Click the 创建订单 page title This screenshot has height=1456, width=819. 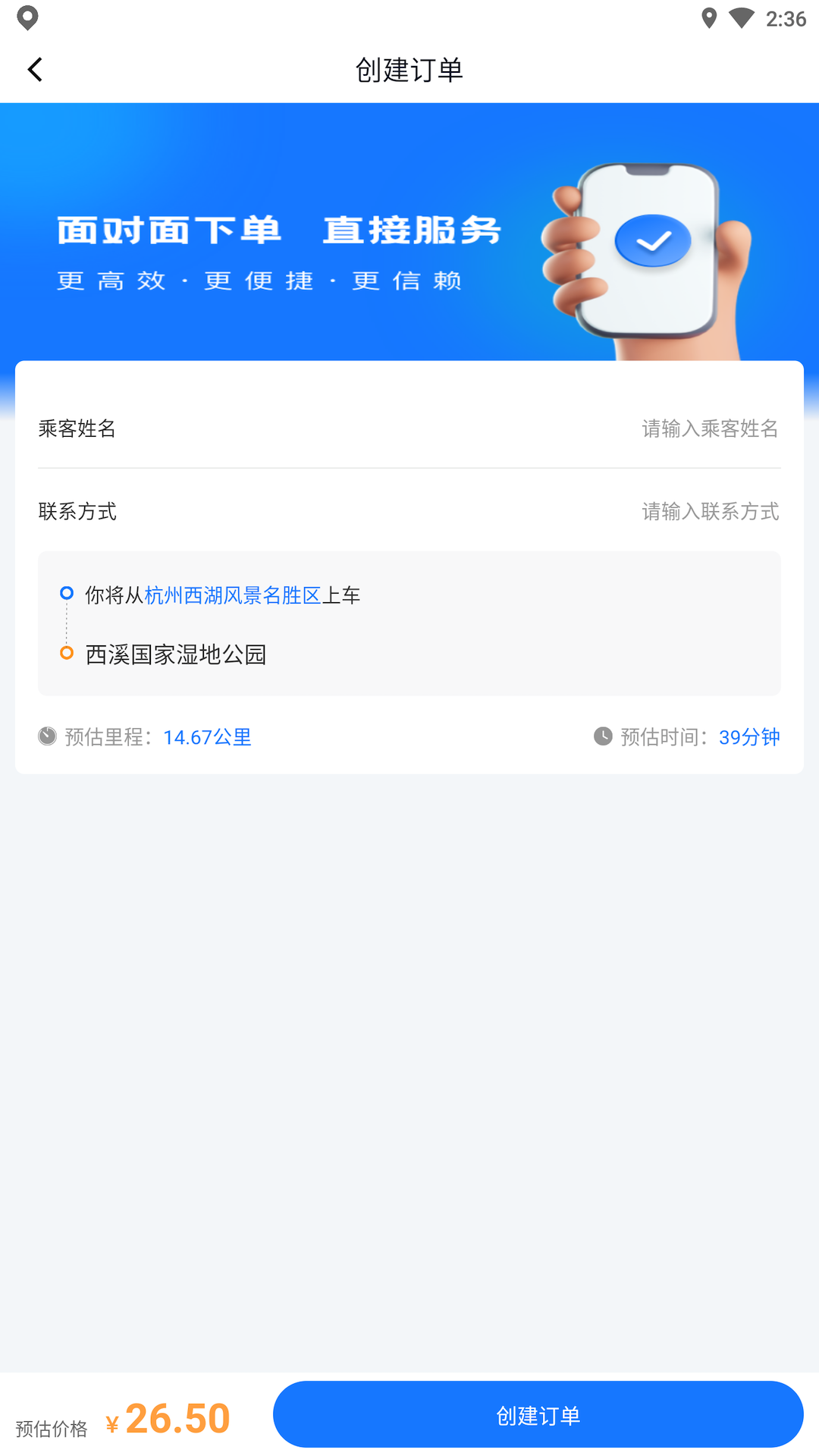point(409,69)
